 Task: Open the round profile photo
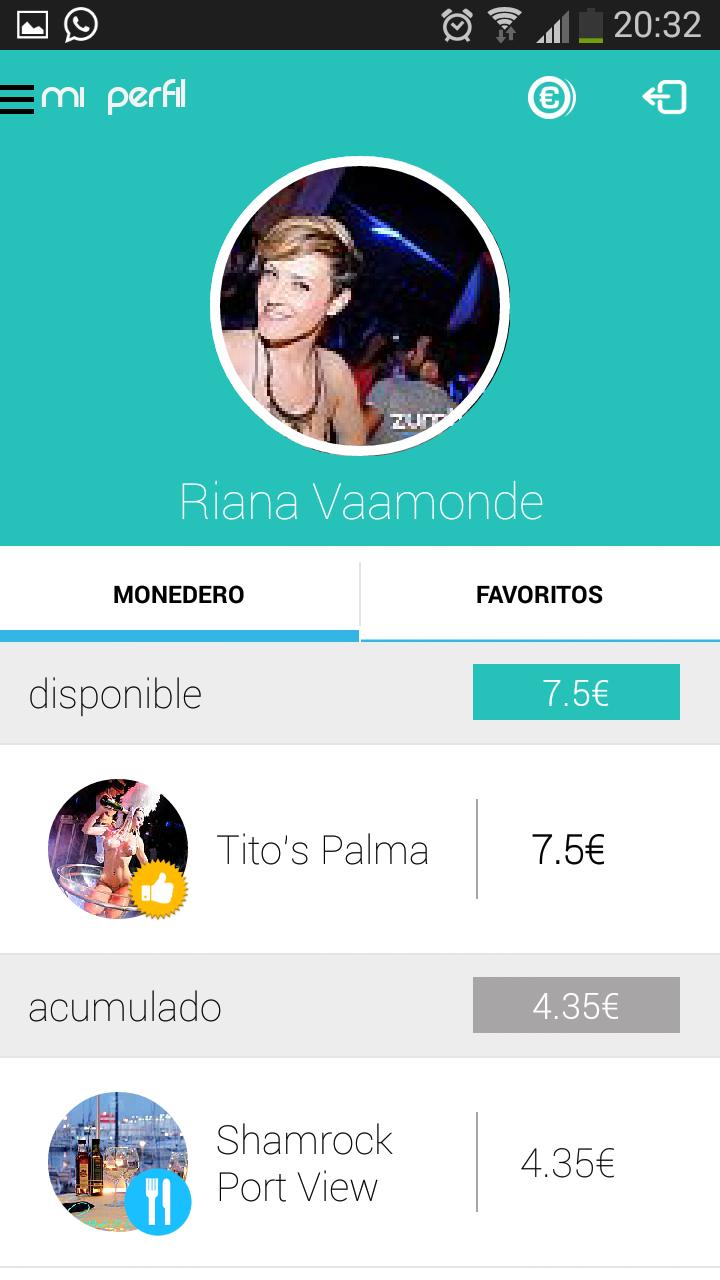(360, 306)
